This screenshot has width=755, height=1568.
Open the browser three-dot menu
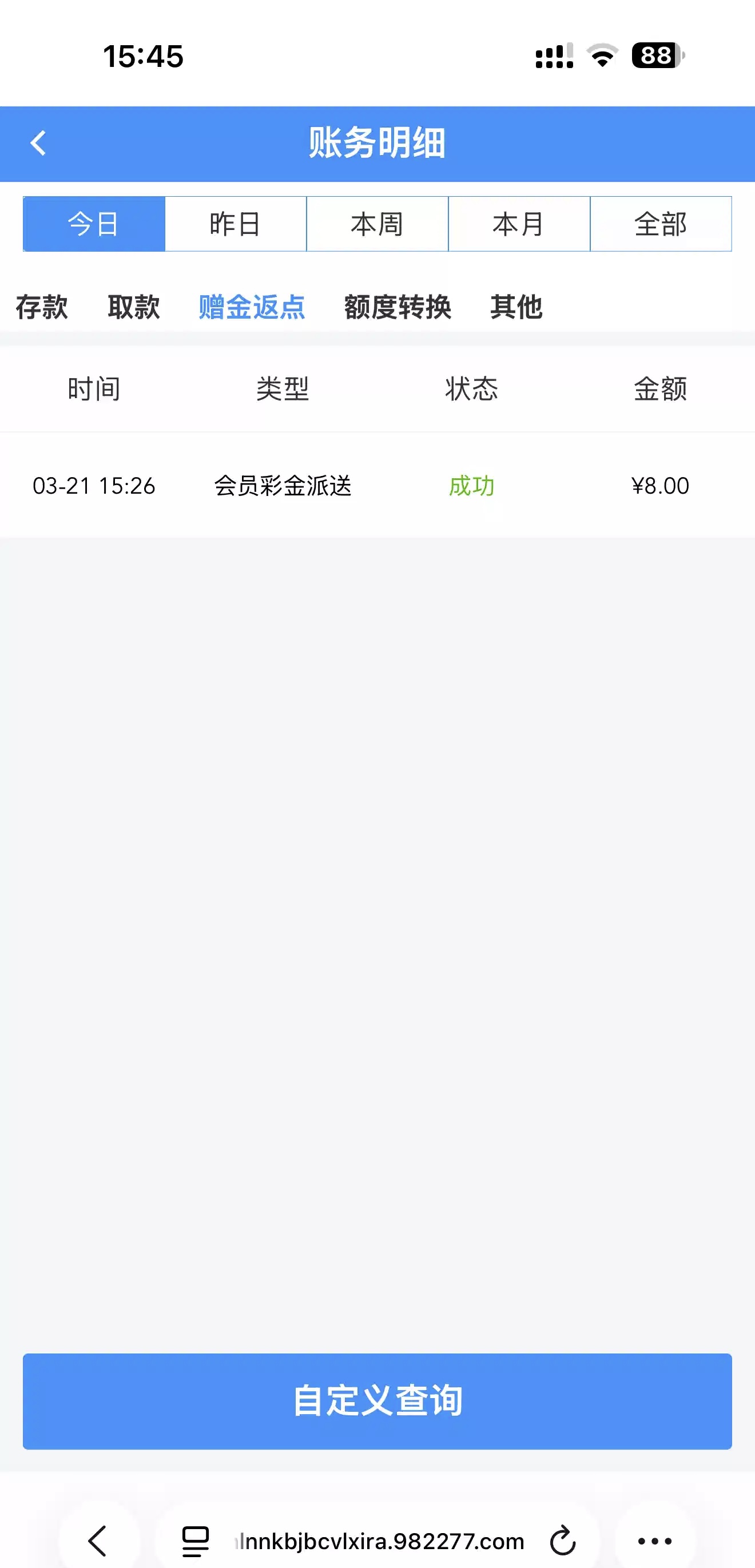[654, 1541]
